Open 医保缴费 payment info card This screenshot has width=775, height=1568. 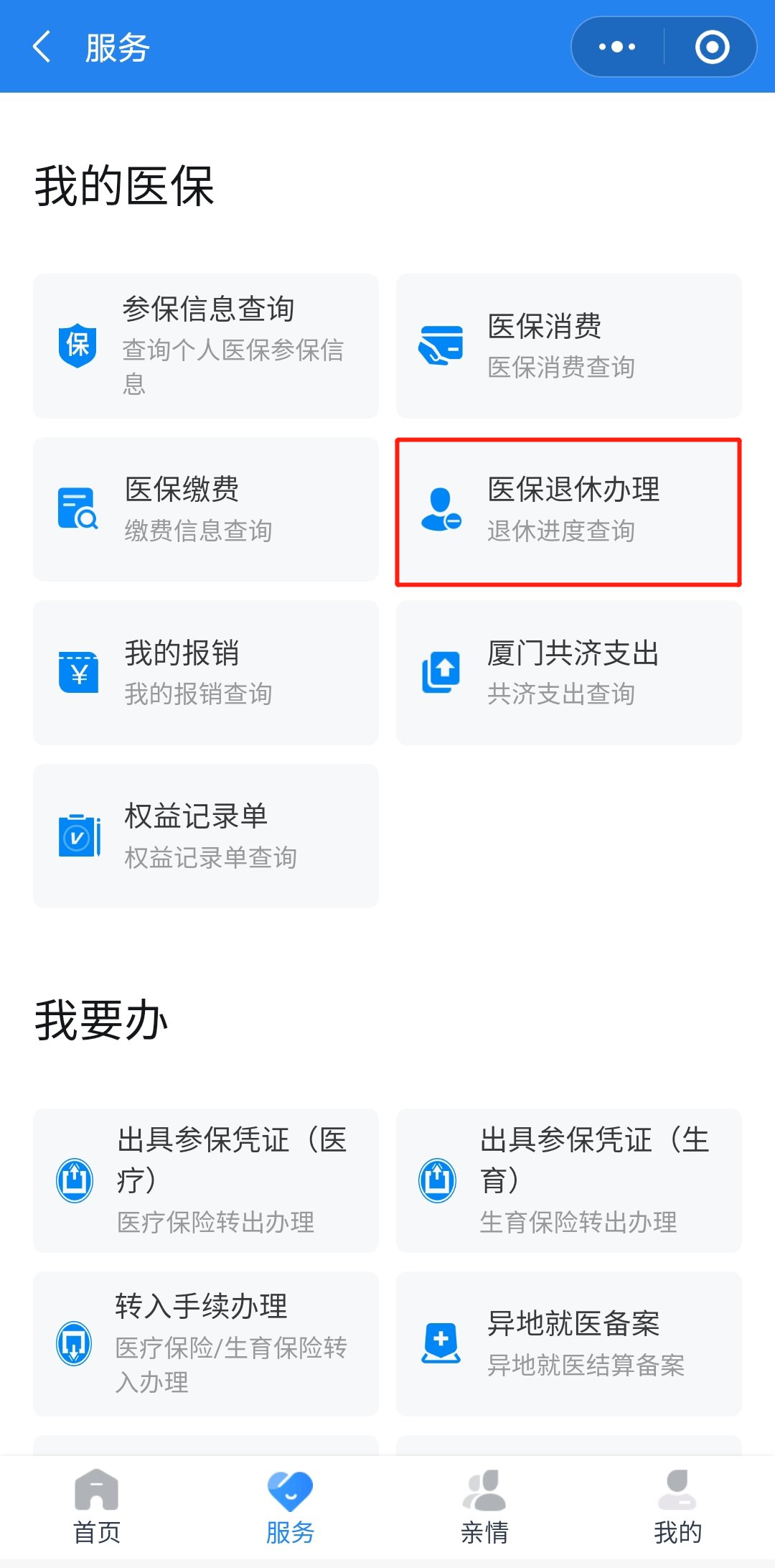206,509
